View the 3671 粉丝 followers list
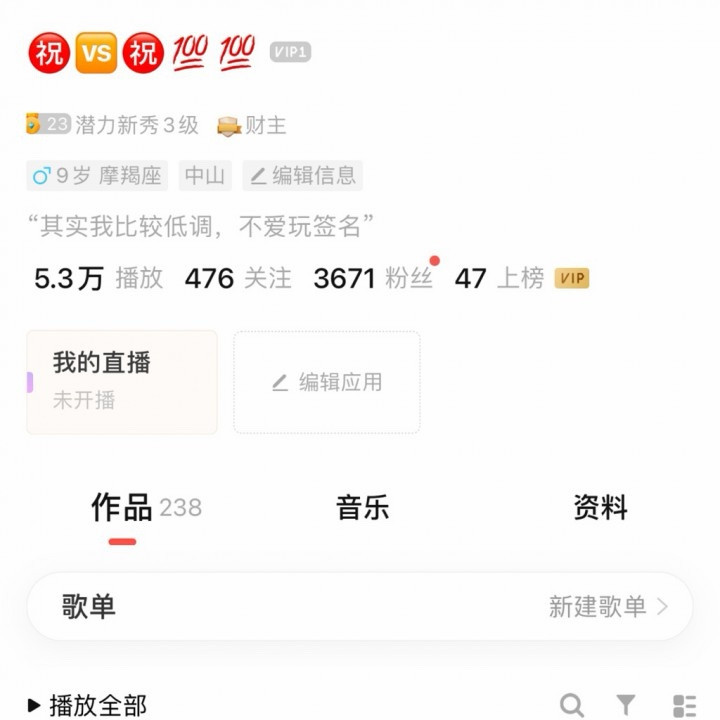This screenshot has width=720, height=720. click(373, 278)
